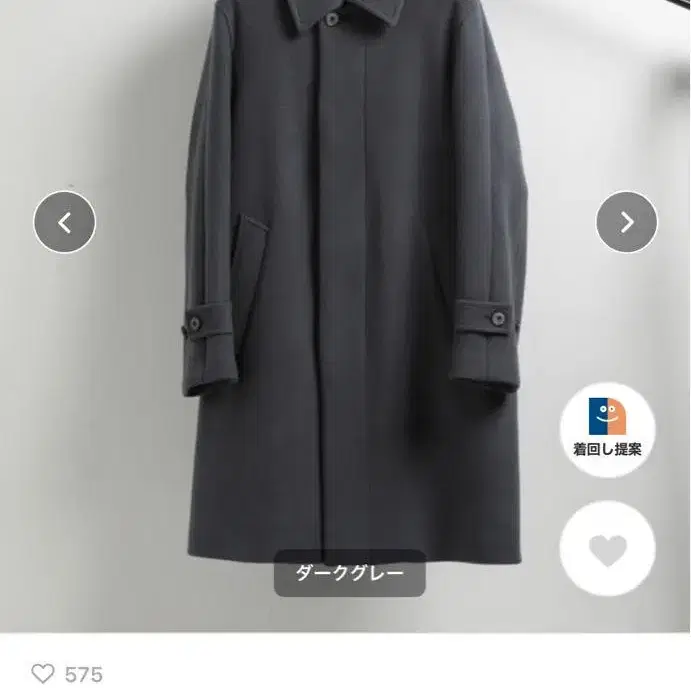
Task: Go to the previous product image
Action: coord(65,222)
